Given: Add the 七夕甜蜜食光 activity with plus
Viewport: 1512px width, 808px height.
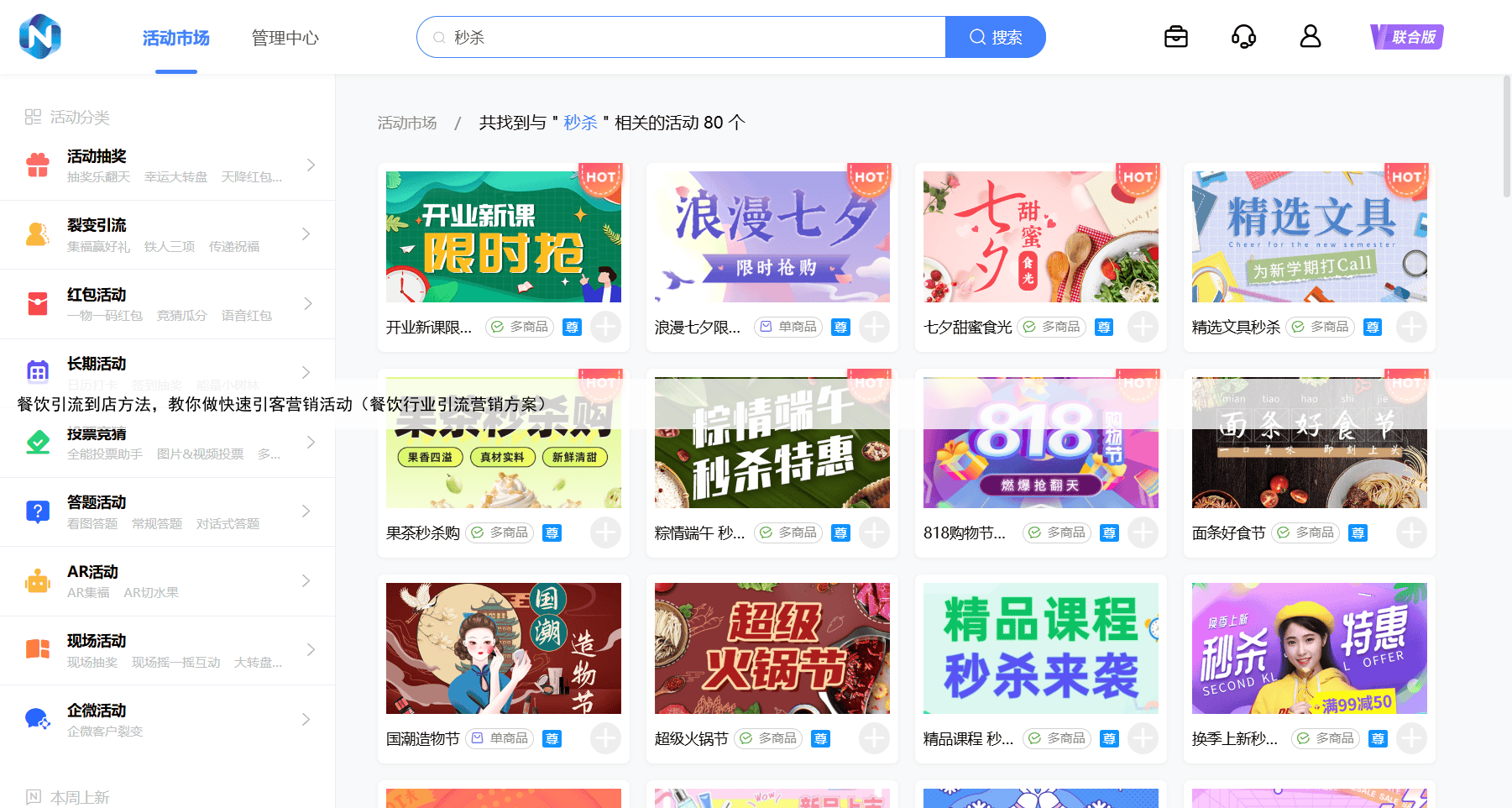Looking at the screenshot, I should (1142, 327).
